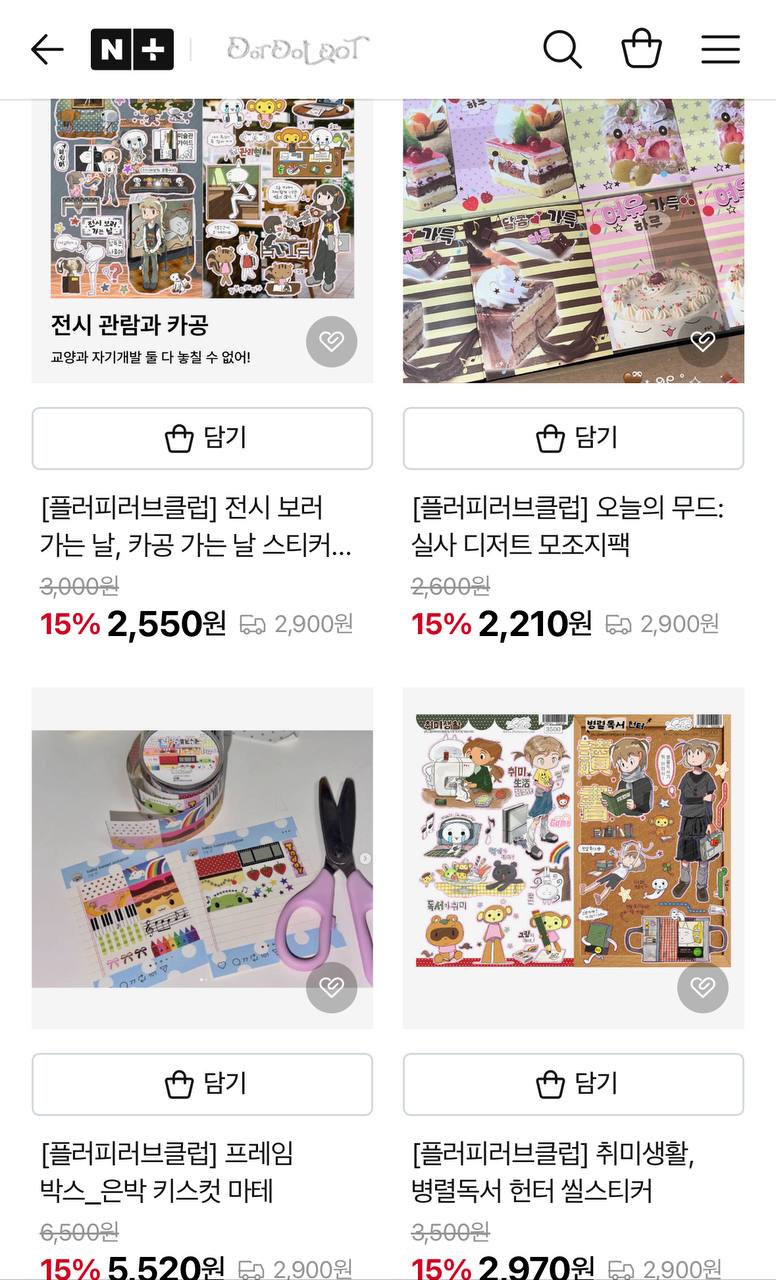Wishlist the 취미생활, 병렬독서 헌터 씰스티커 product
This screenshot has width=776, height=1280.
click(703, 988)
